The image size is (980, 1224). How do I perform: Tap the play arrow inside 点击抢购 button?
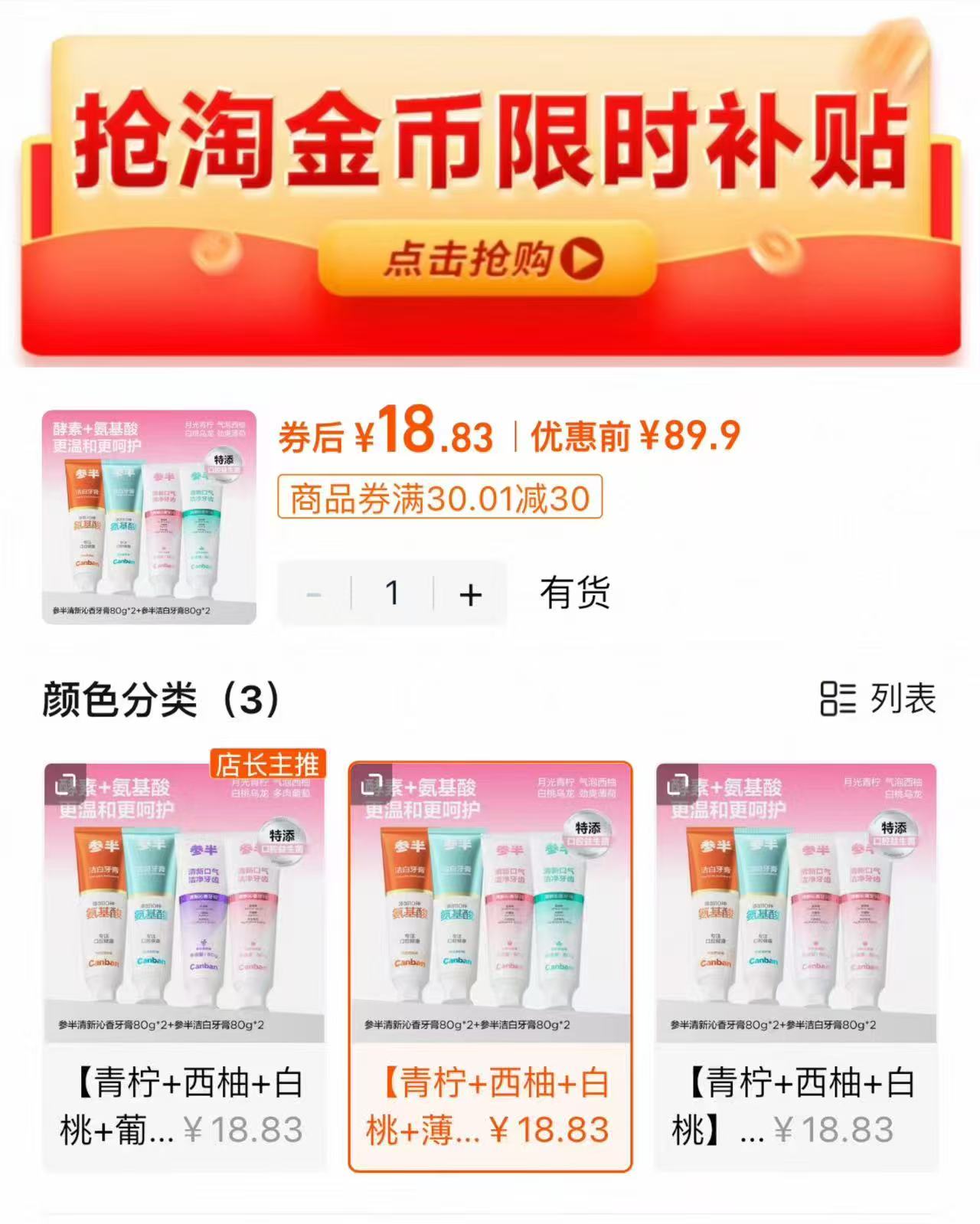point(582,260)
